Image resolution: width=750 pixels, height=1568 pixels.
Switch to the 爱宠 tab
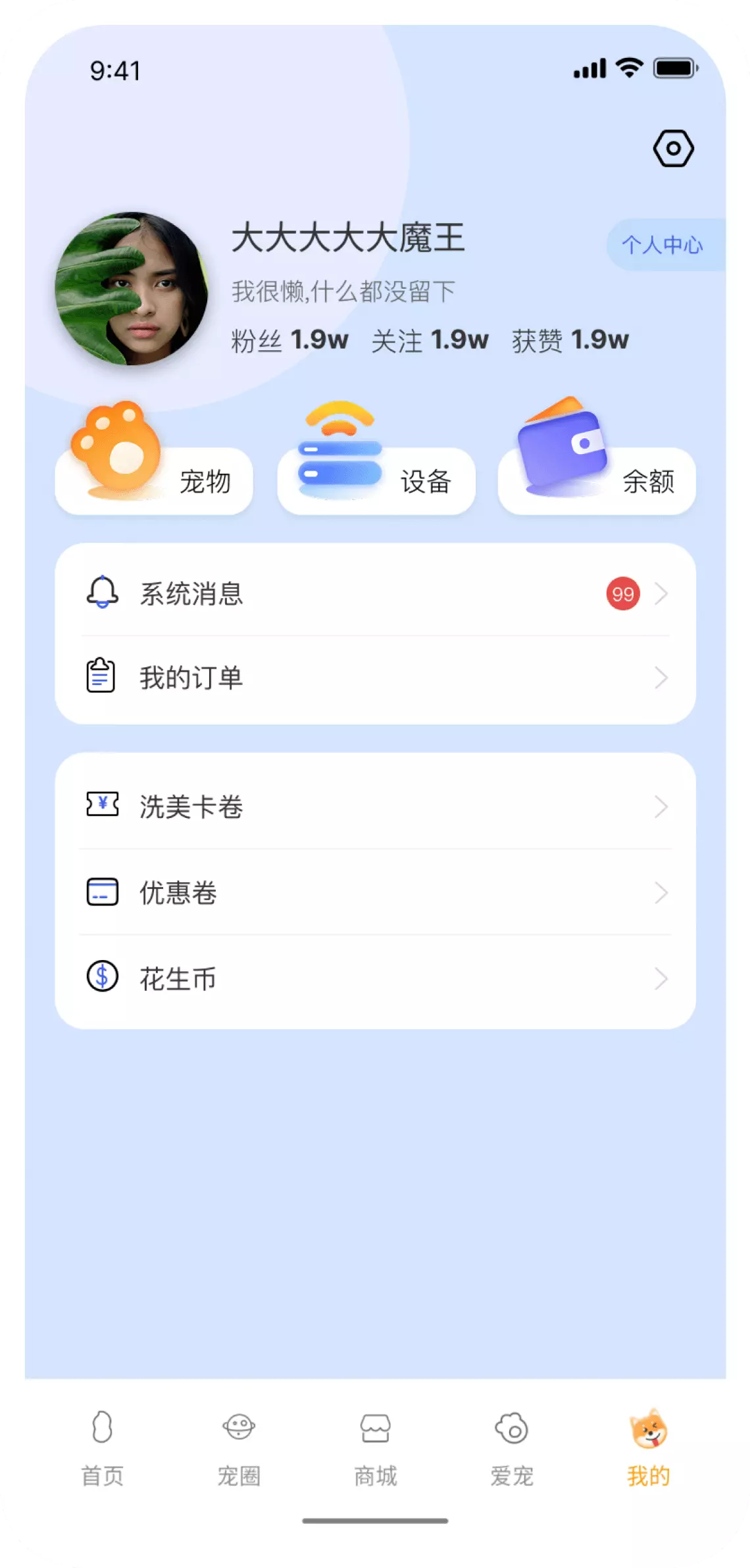(512, 1448)
